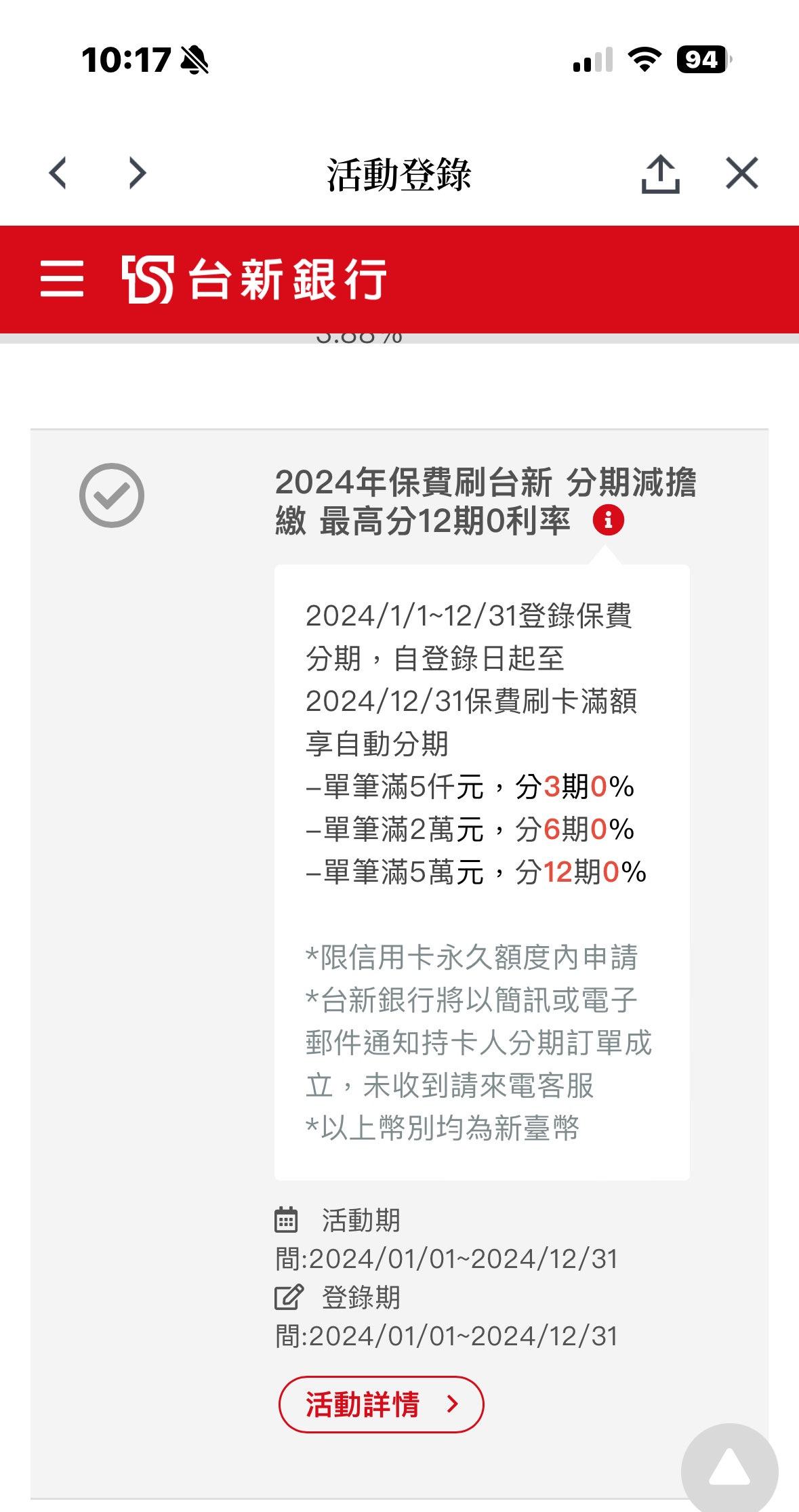Go forward to the next page

(x=138, y=173)
